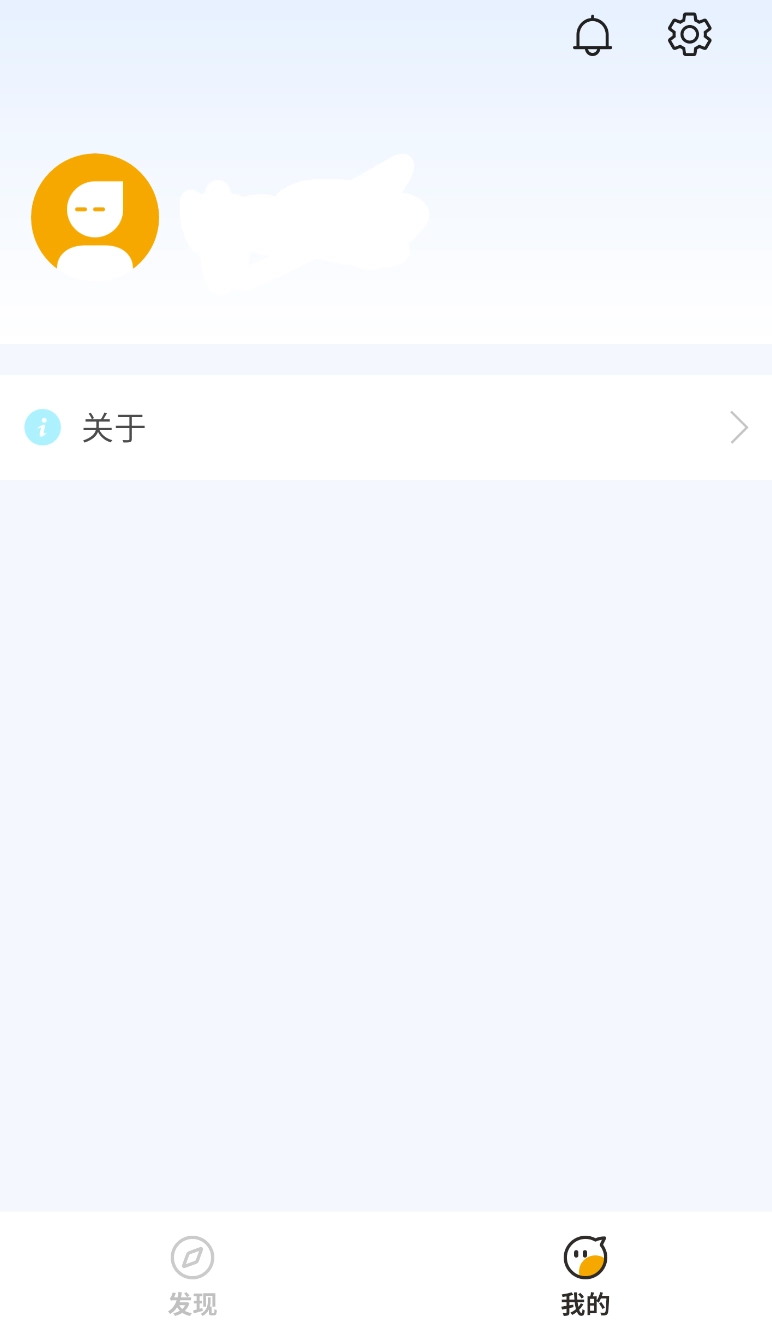Click the whited-out username area
The image size is (772, 1321).
click(x=300, y=220)
